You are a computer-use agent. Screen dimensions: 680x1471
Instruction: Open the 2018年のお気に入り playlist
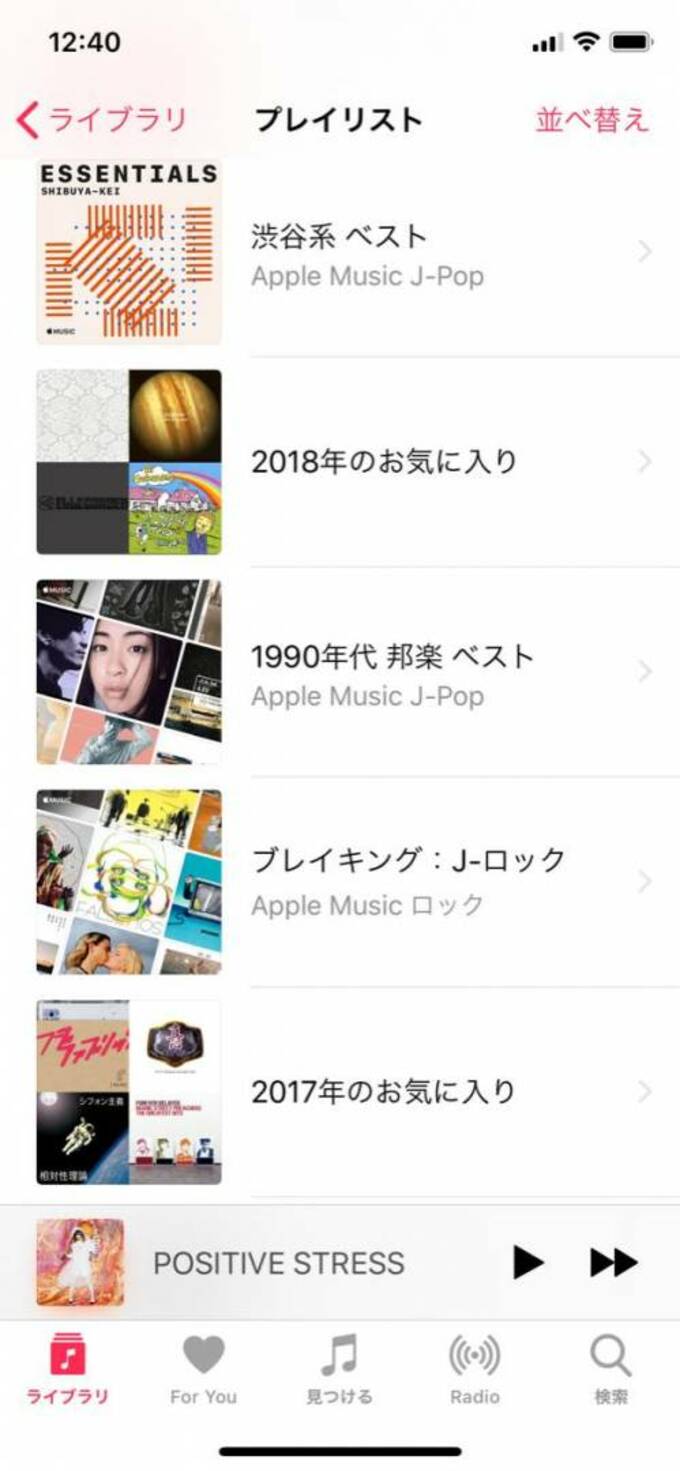point(384,462)
